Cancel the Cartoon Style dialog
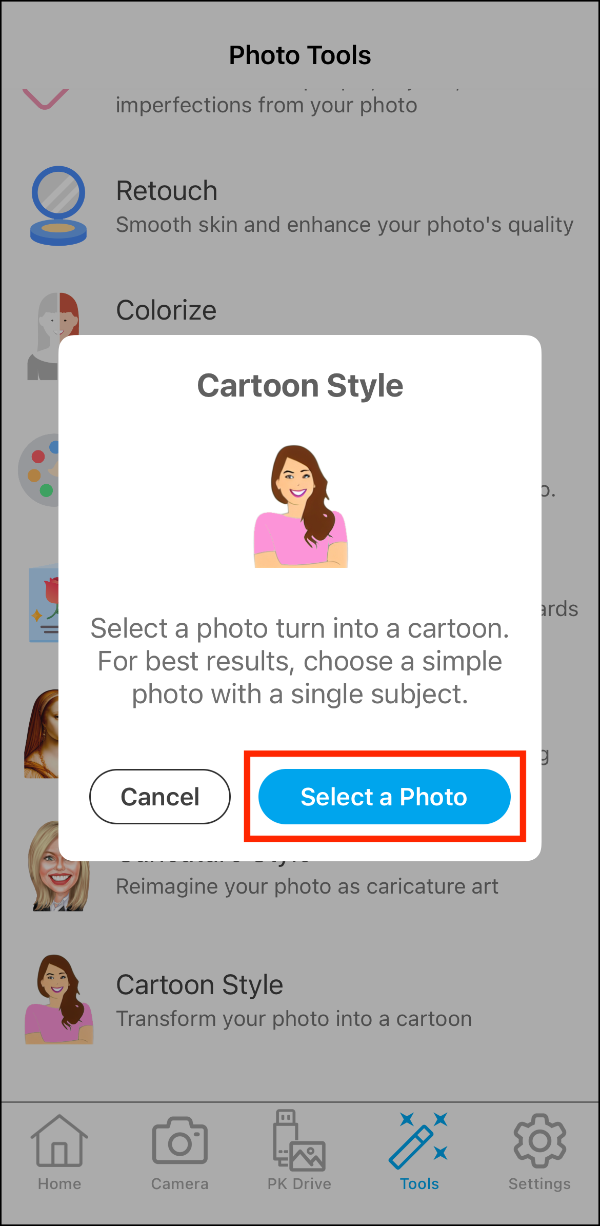600x1226 pixels. (160, 796)
